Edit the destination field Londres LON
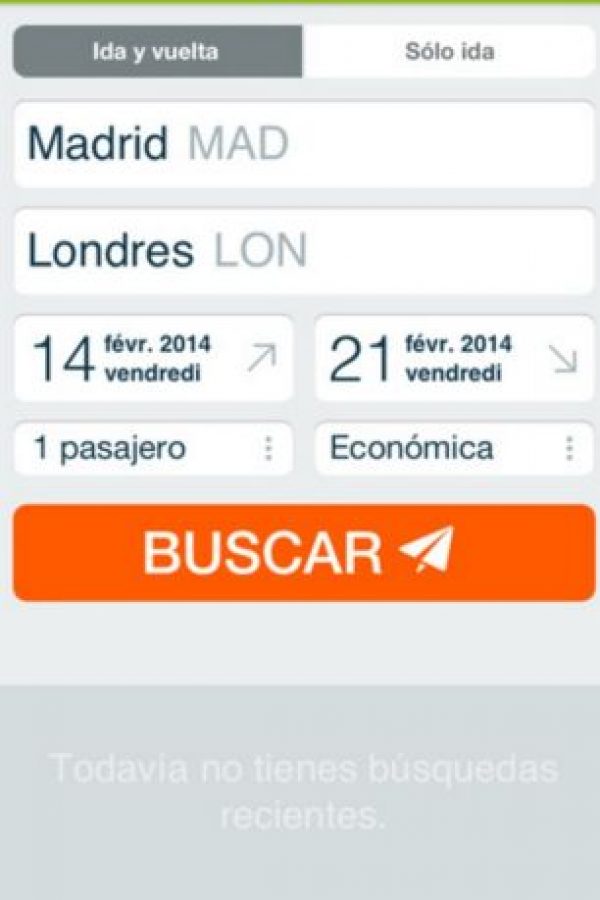Viewport: 600px width, 900px height. tap(303, 251)
